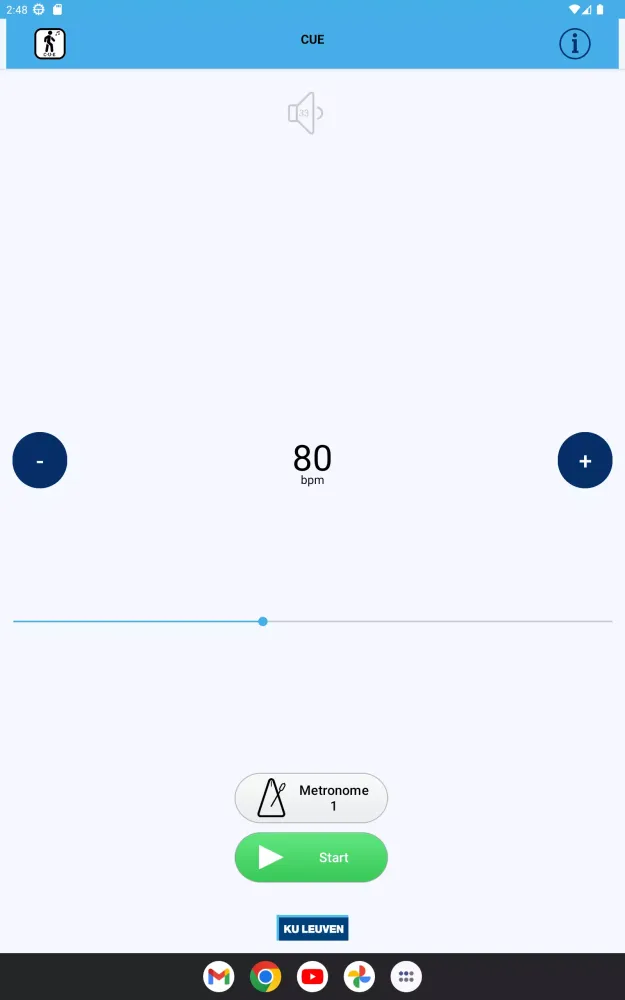Start the metronome cue
Screen dimensions: 625x1000
pos(311,857)
